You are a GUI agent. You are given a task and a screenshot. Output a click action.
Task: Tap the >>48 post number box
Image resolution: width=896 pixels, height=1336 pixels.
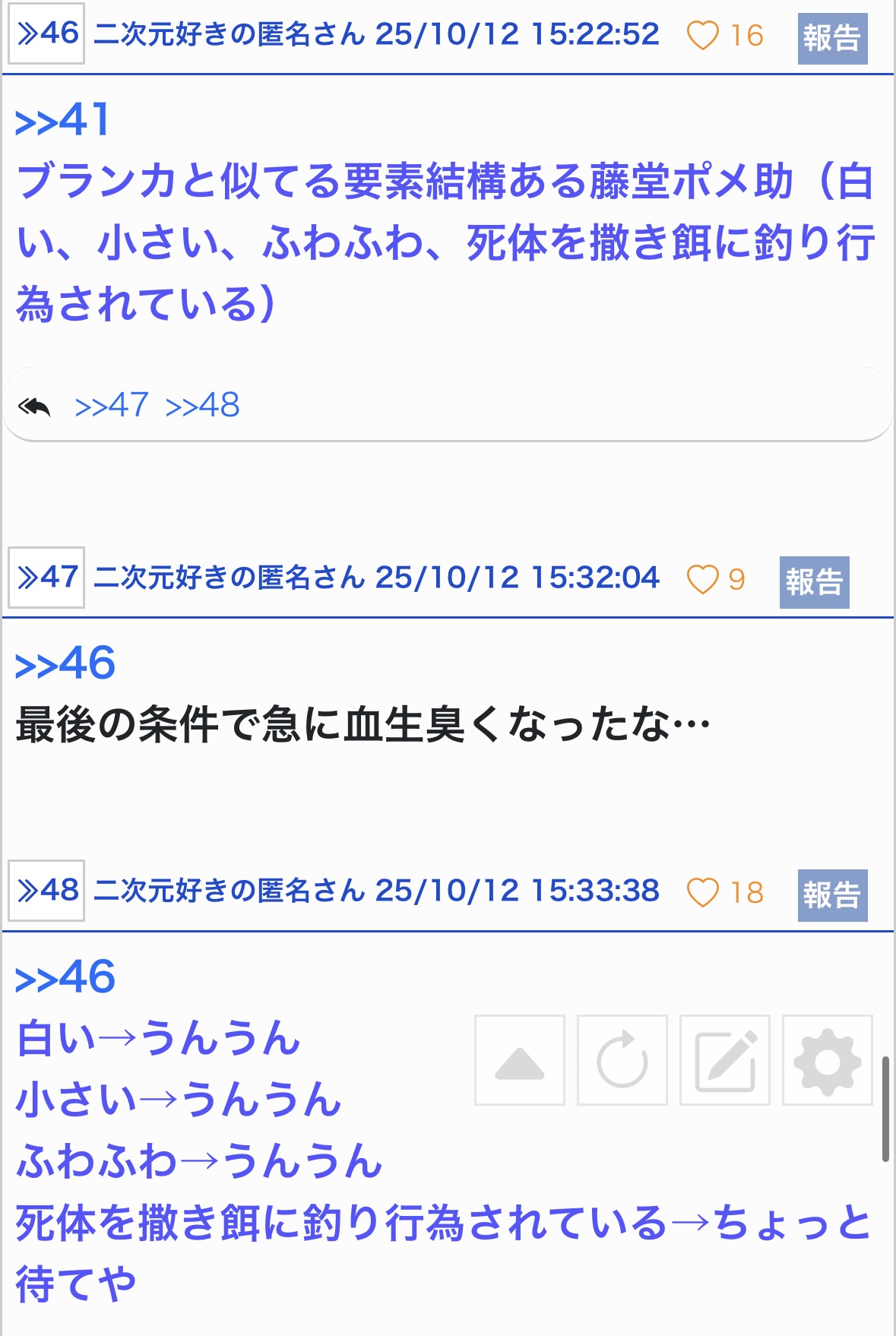pos(46,891)
